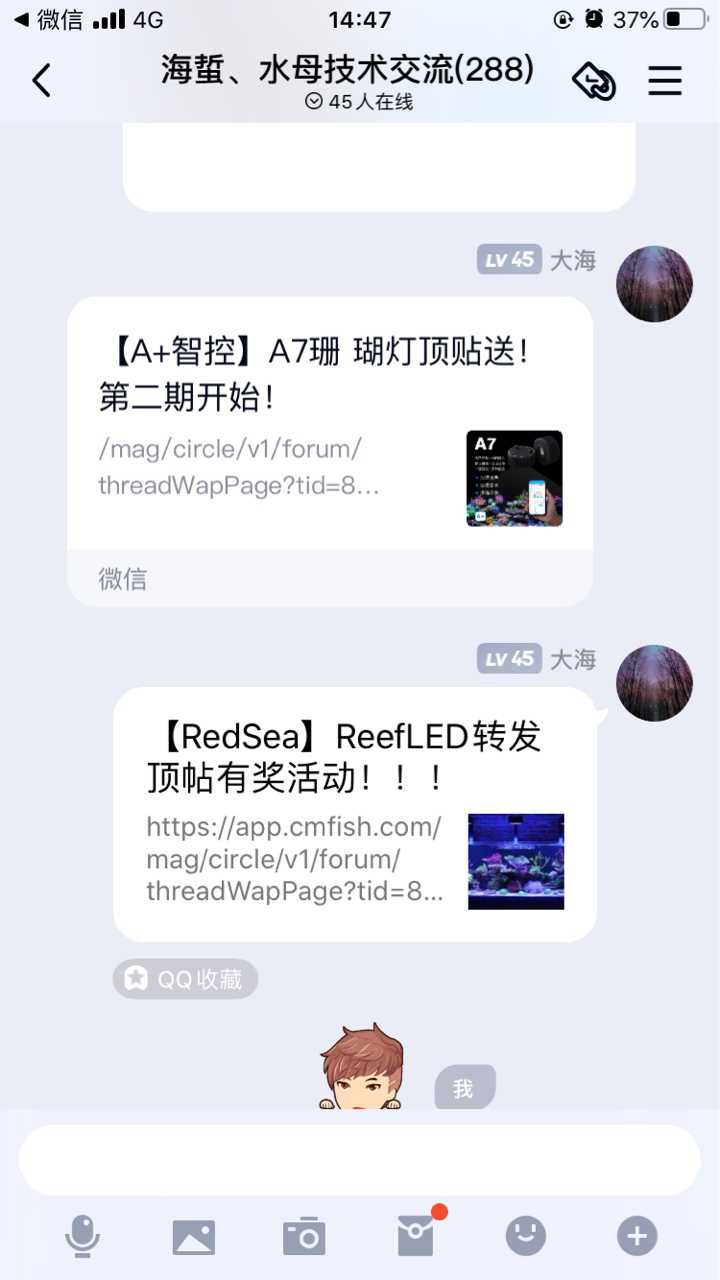Pick a picture from the gallery
This screenshot has width=720, height=1280.
[194, 1237]
